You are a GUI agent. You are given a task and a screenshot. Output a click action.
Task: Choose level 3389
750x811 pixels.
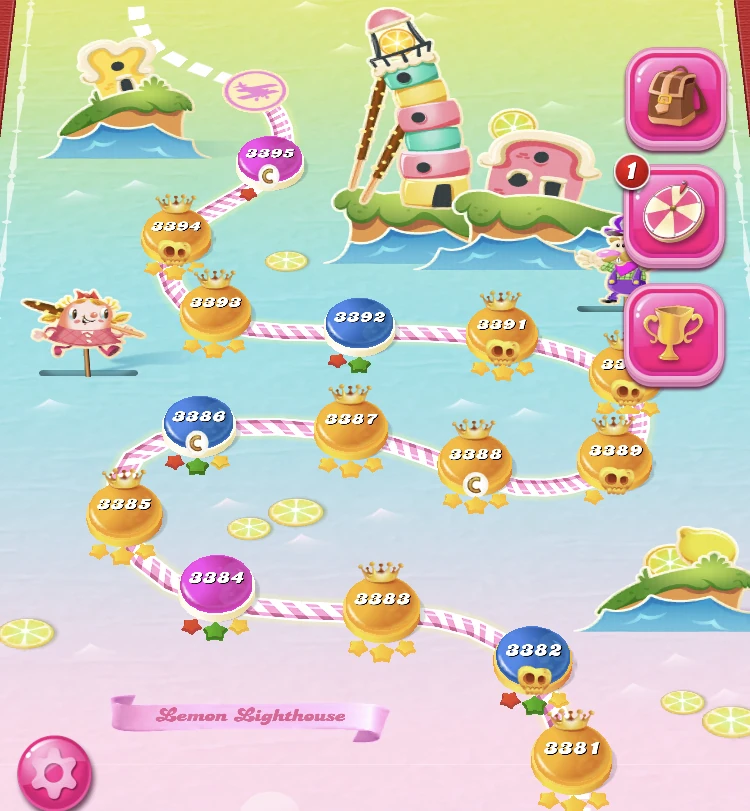click(614, 455)
